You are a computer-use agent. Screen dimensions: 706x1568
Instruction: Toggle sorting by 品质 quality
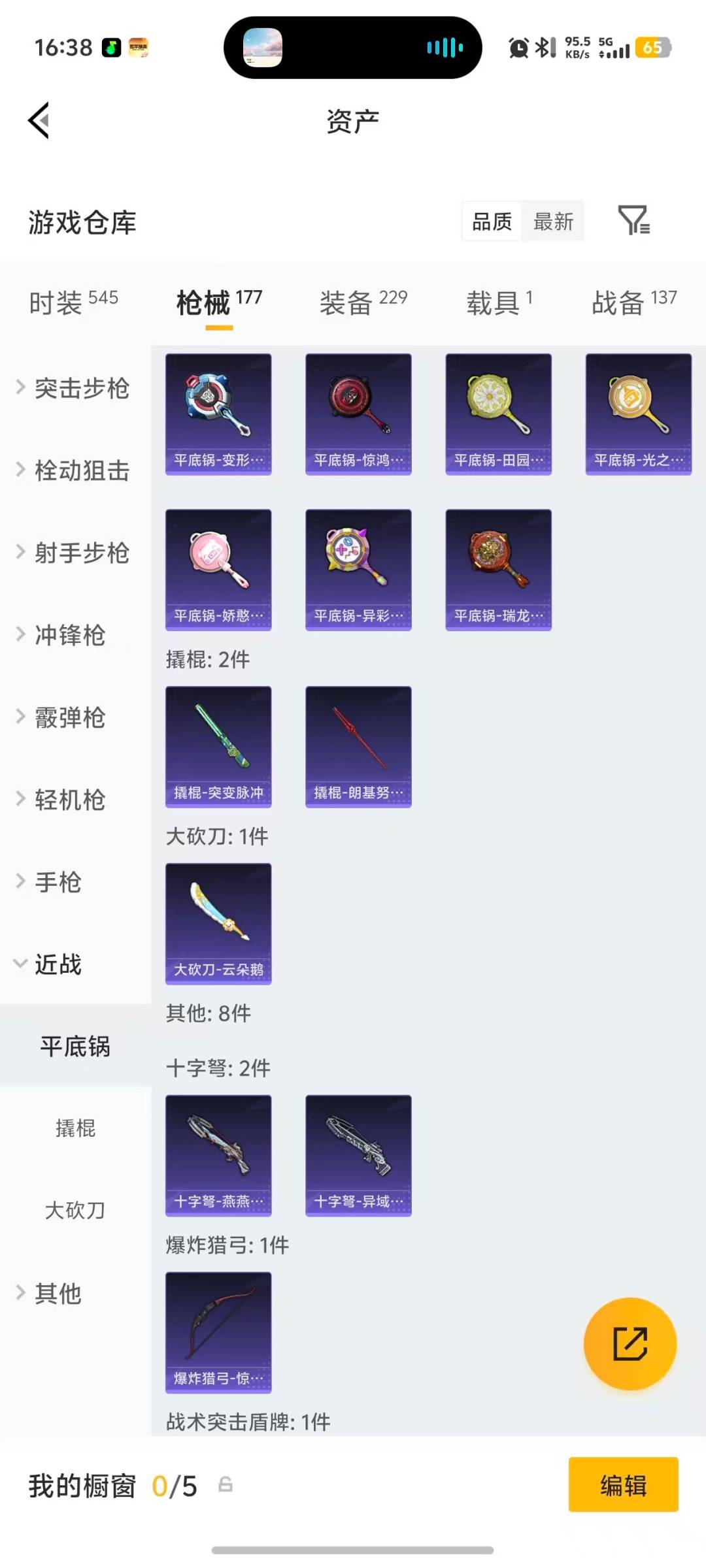[x=492, y=222]
